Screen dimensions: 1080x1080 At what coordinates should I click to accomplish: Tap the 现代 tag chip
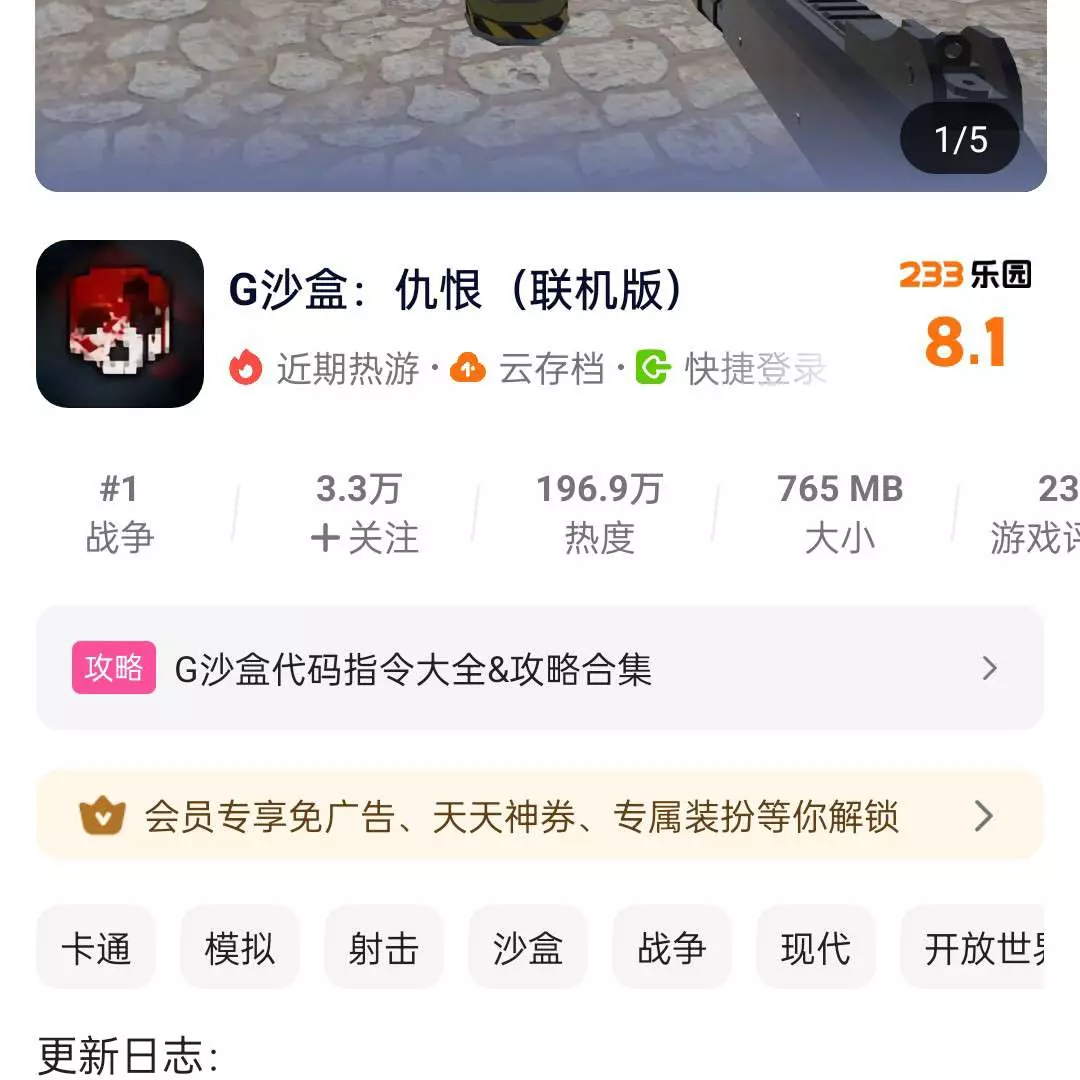click(816, 948)
